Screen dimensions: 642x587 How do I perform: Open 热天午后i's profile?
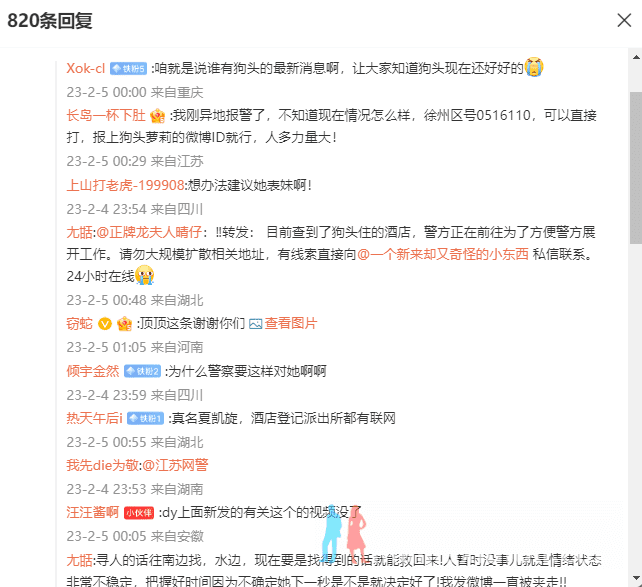[94, 417]
